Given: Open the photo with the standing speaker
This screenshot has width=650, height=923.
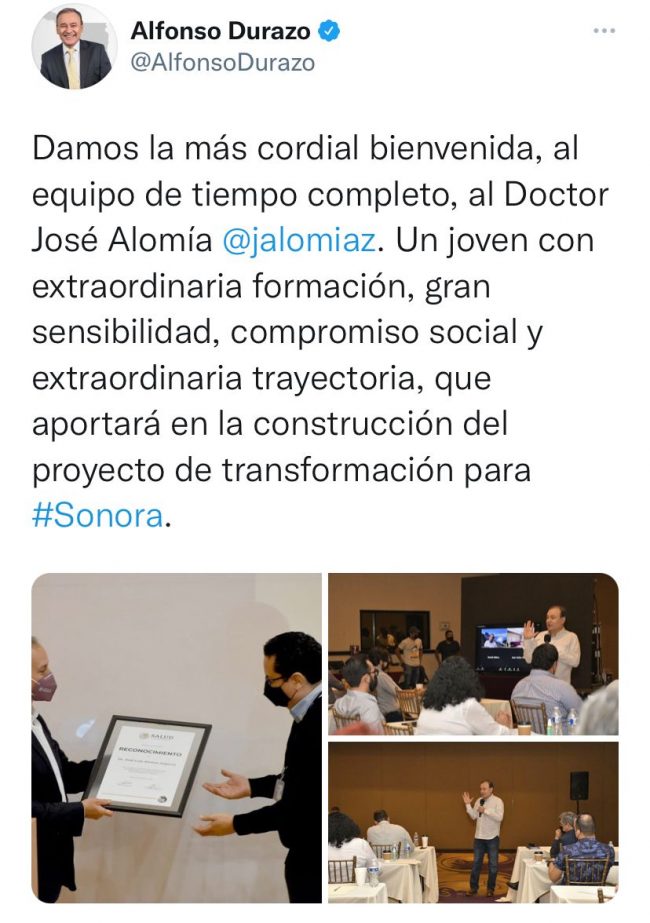Looking at the screenshot, I should pyautogui.click(x=473, y=822).
